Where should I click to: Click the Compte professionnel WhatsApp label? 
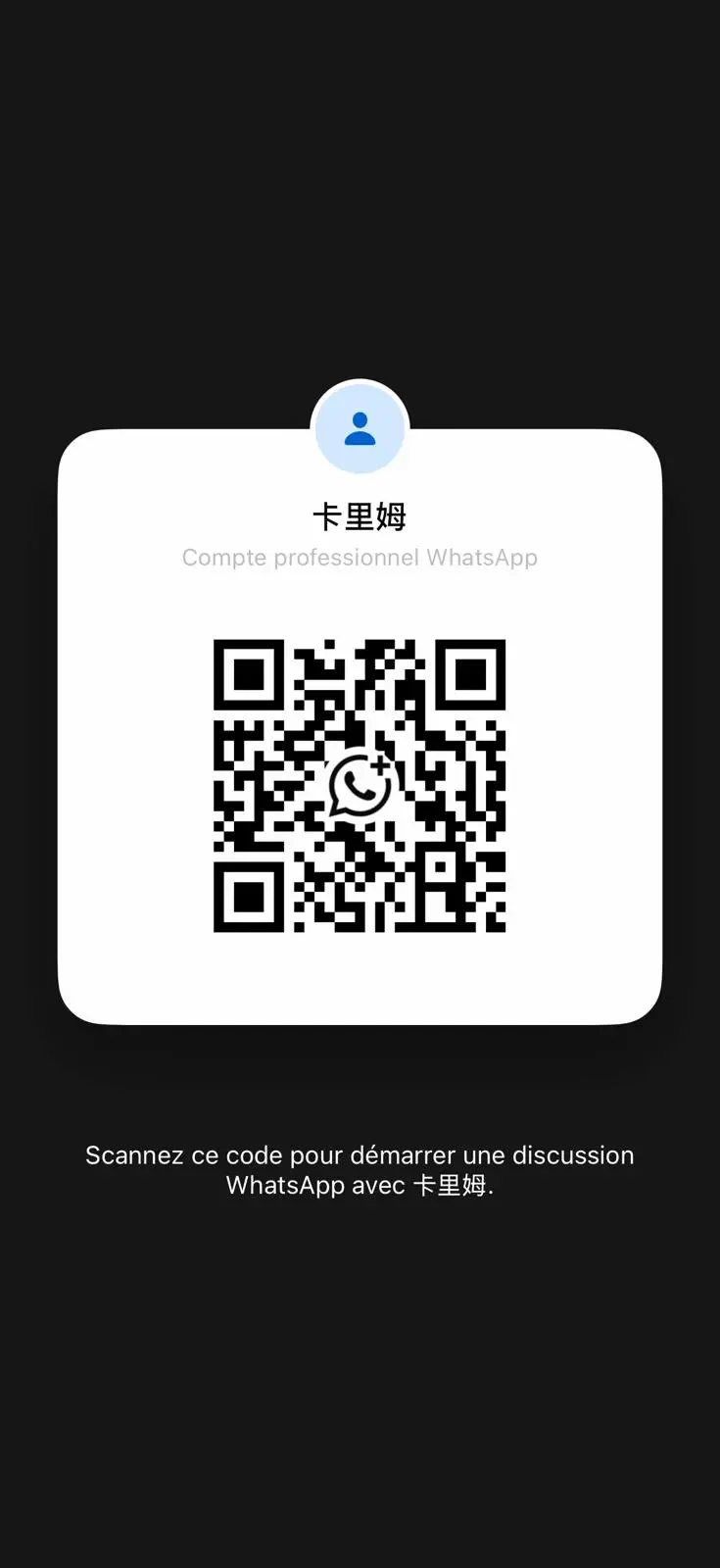[360, 558]
